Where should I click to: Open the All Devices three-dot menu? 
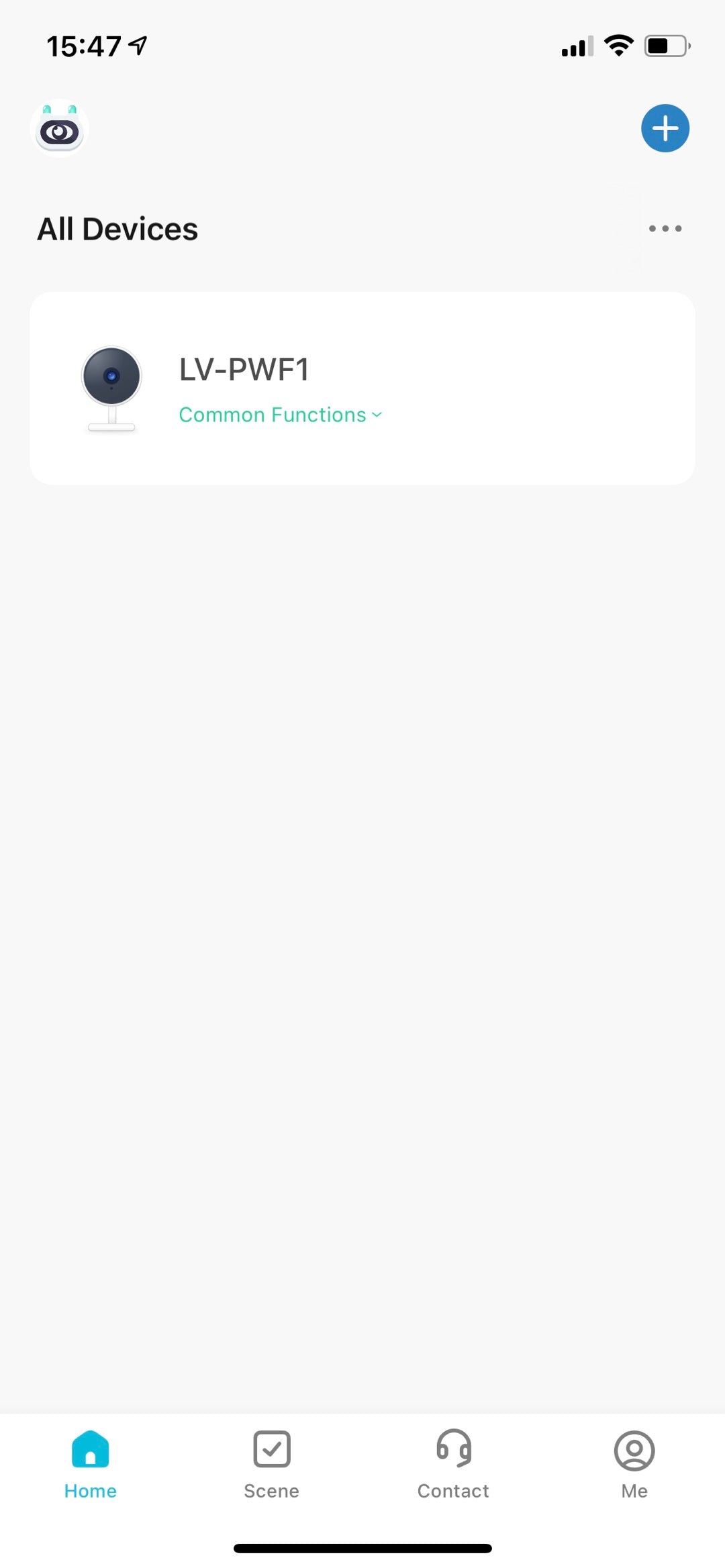click(665, 229)
